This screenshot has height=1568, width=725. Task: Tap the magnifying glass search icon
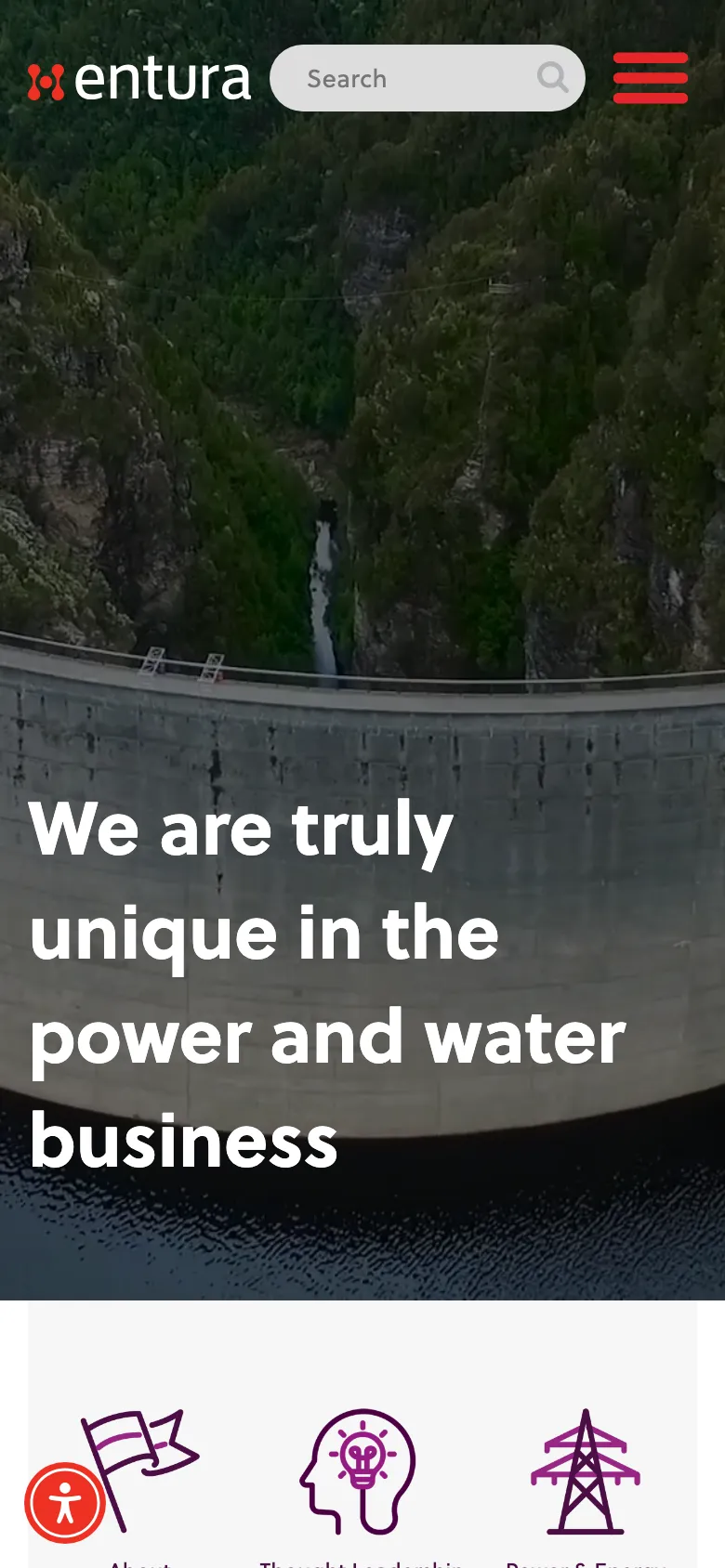tap(553, 77)
